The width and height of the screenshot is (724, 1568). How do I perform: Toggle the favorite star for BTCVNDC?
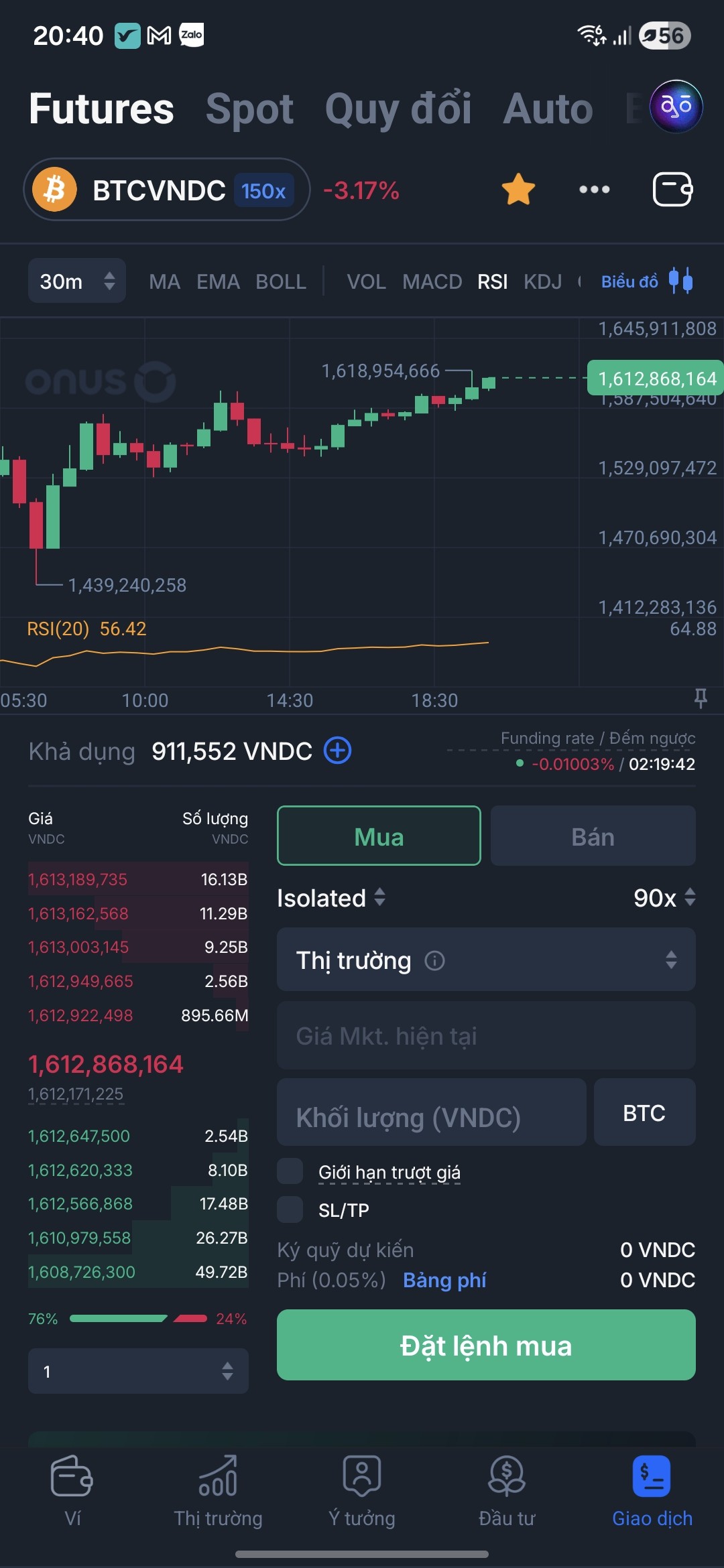[518, 190]
